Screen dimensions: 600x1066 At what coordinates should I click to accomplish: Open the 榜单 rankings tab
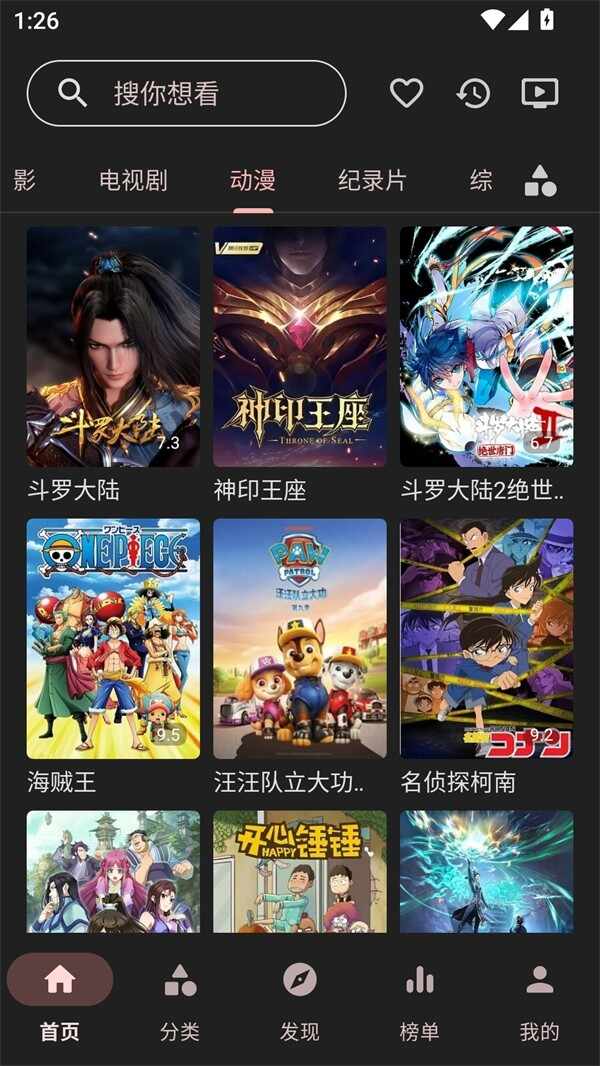pos(420,1002)
